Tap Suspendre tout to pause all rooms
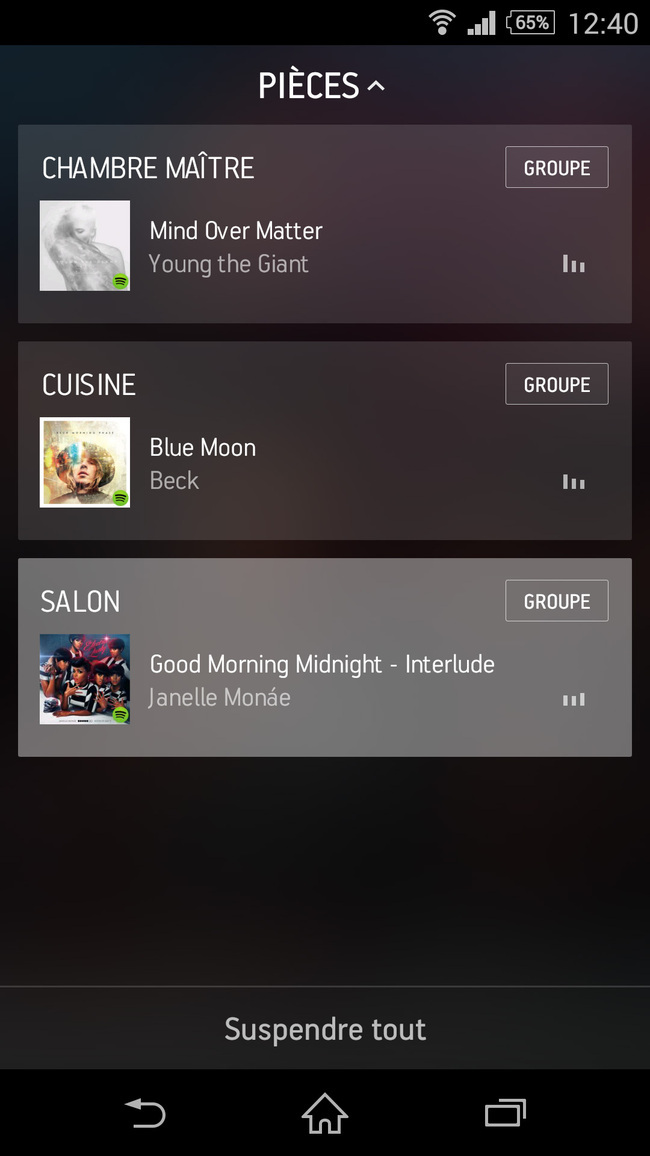This screenshot has width=650, height=1156. (x=325, y=1028)
